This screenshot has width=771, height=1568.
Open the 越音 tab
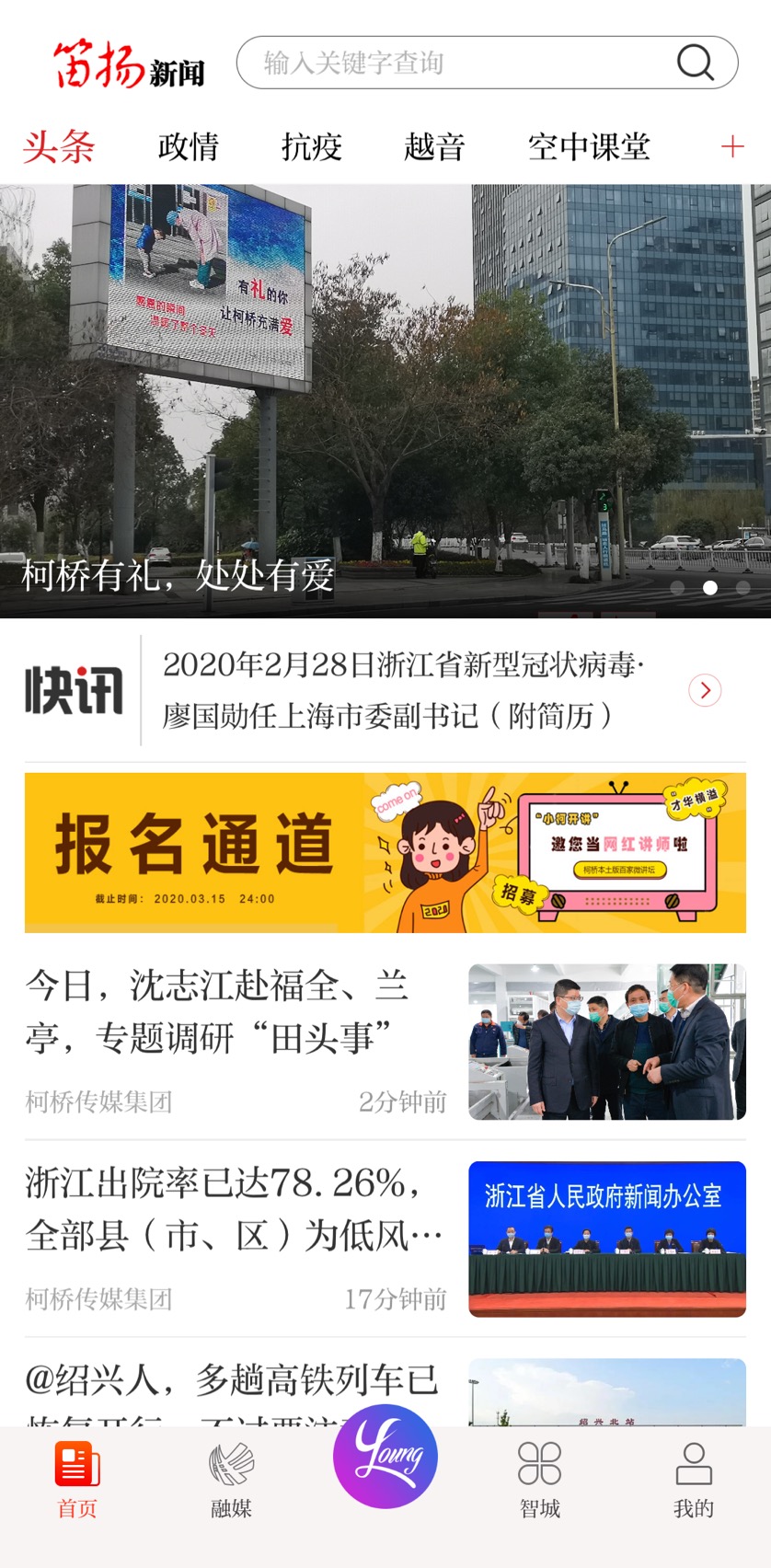[434, 146]
